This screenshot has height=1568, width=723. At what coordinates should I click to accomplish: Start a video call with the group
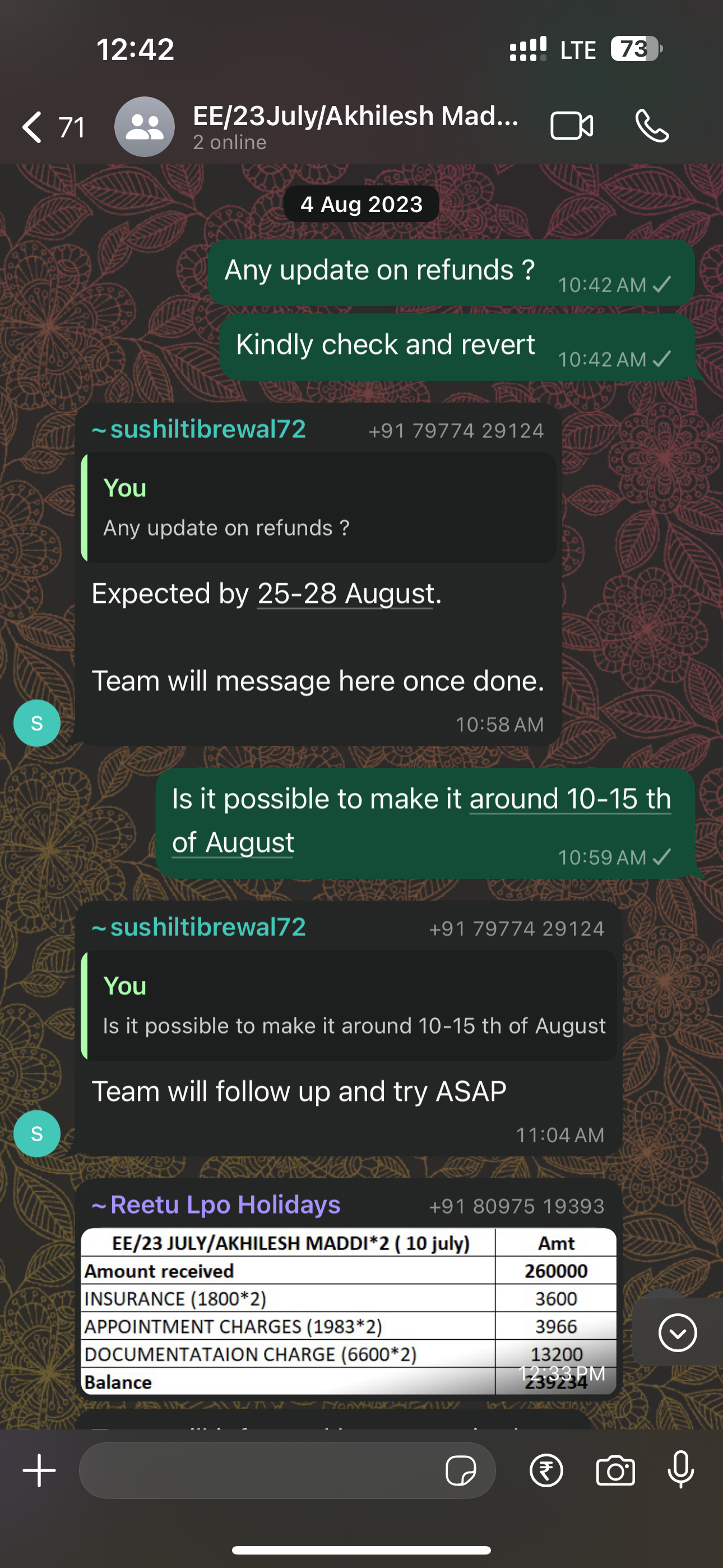(572, 126)
